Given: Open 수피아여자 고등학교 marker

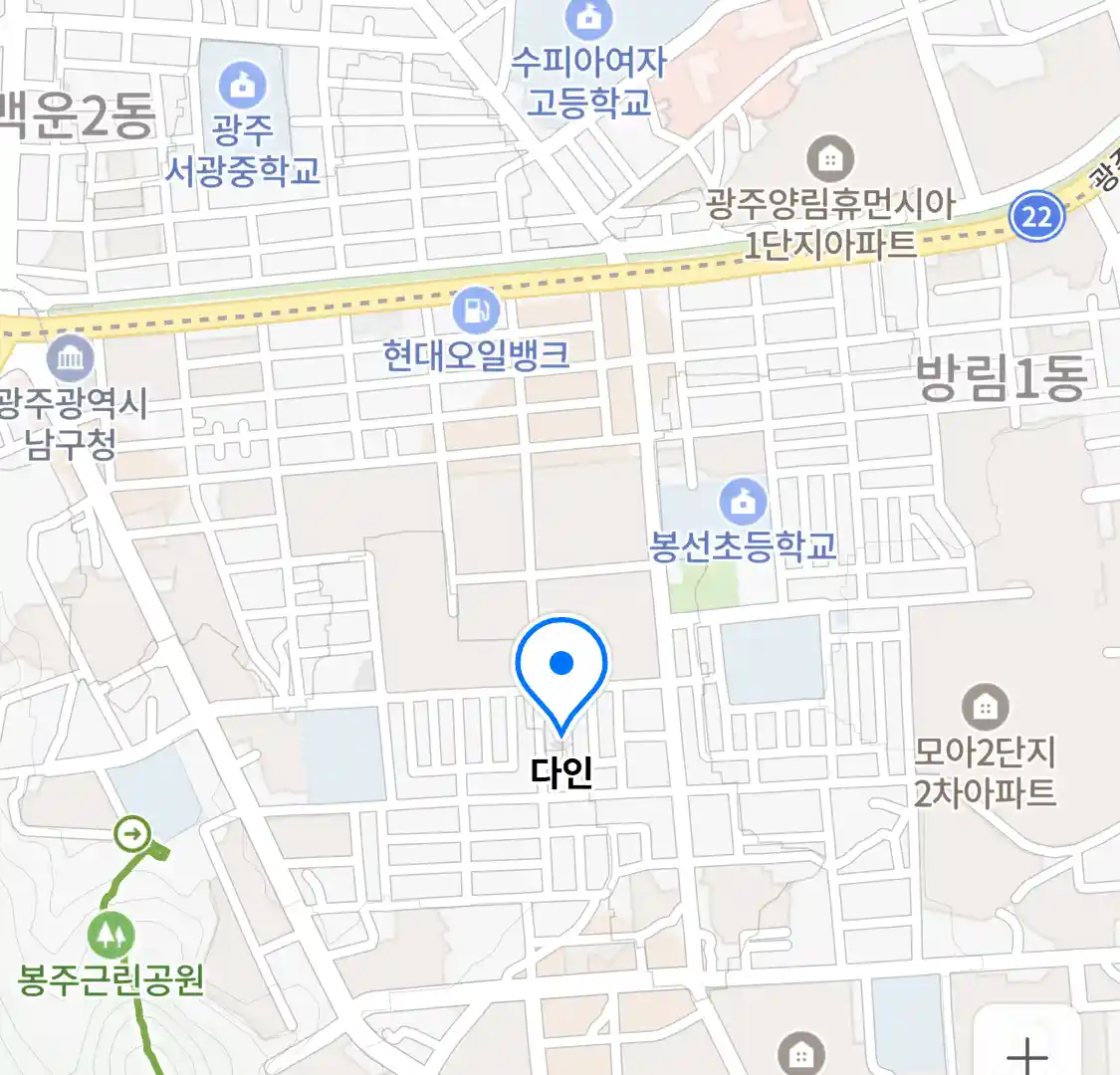Looking at the screenshot, I should click(589, 17).
